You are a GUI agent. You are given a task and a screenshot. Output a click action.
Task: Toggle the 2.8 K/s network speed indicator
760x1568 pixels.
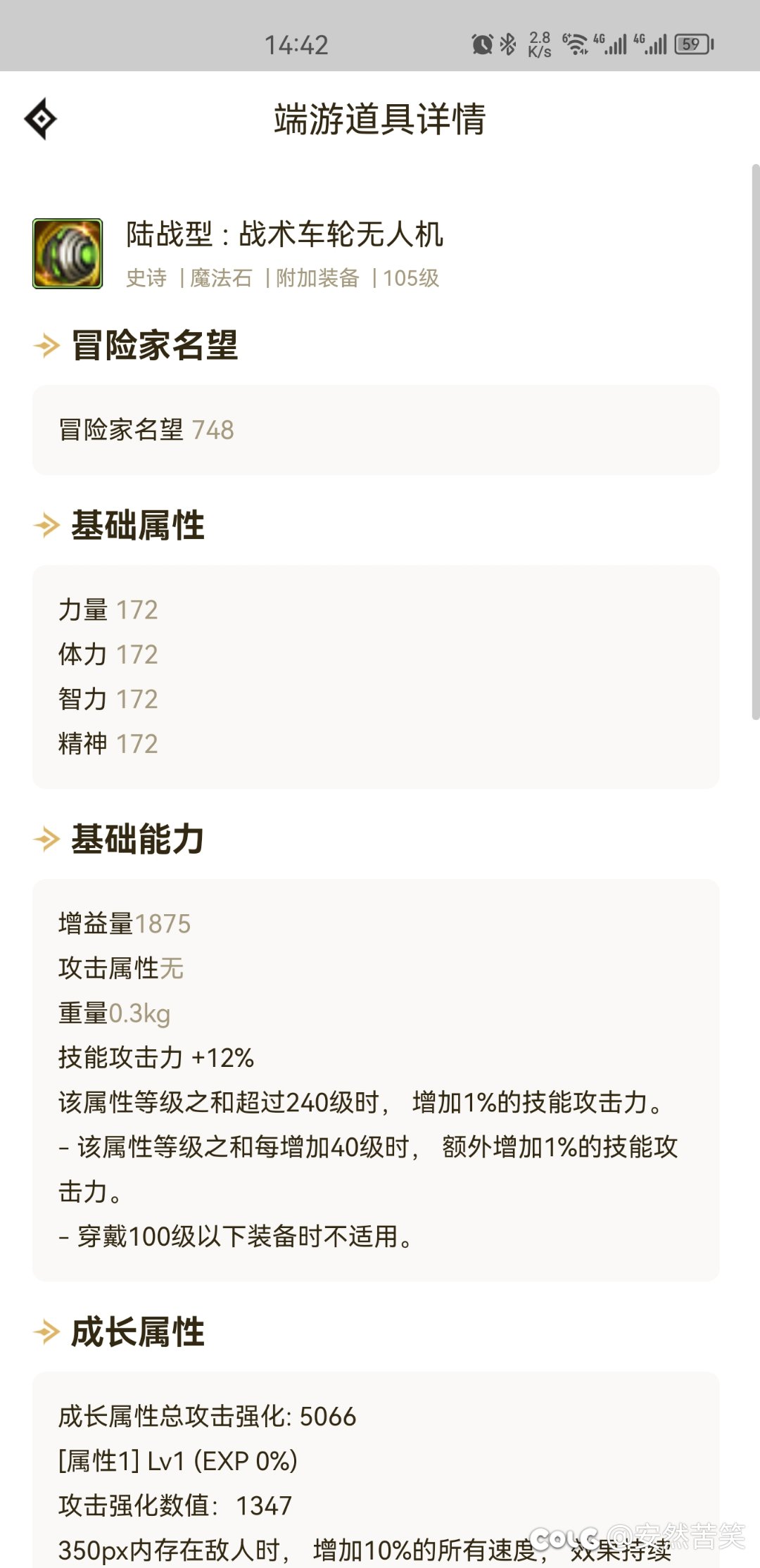coord(538,44)
